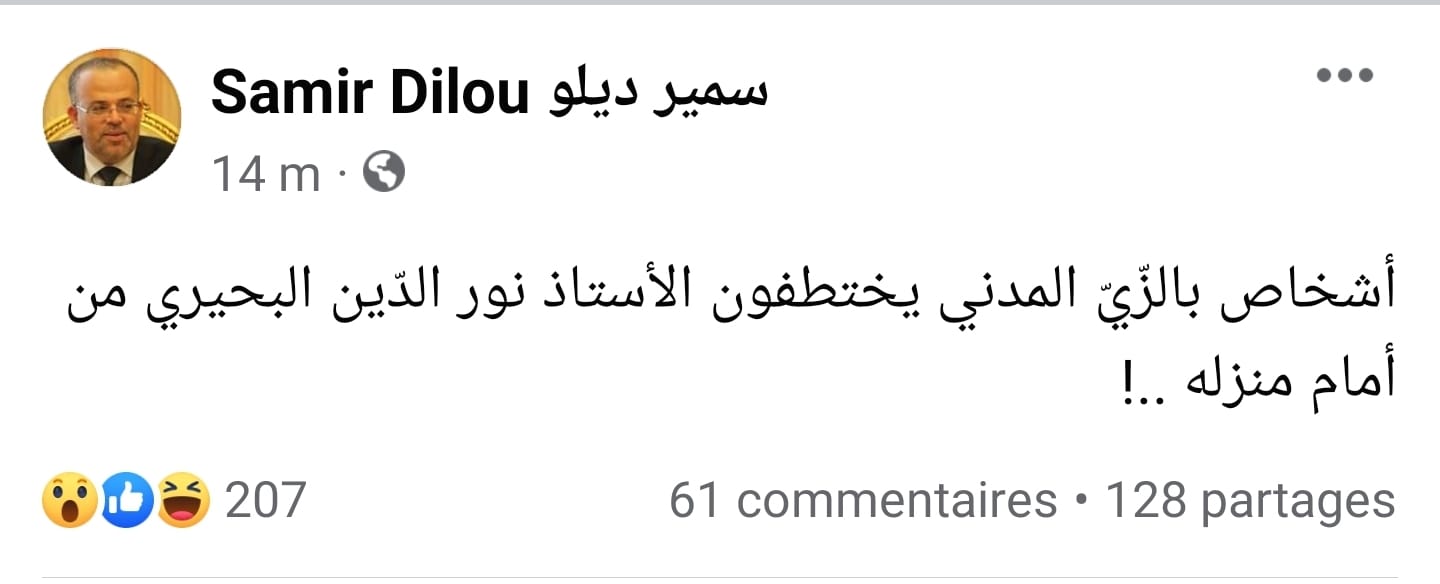Image resolution: width=1440 pixels, height=584 pixels.
Task: View the 128 partages list
Action: 1249,500
